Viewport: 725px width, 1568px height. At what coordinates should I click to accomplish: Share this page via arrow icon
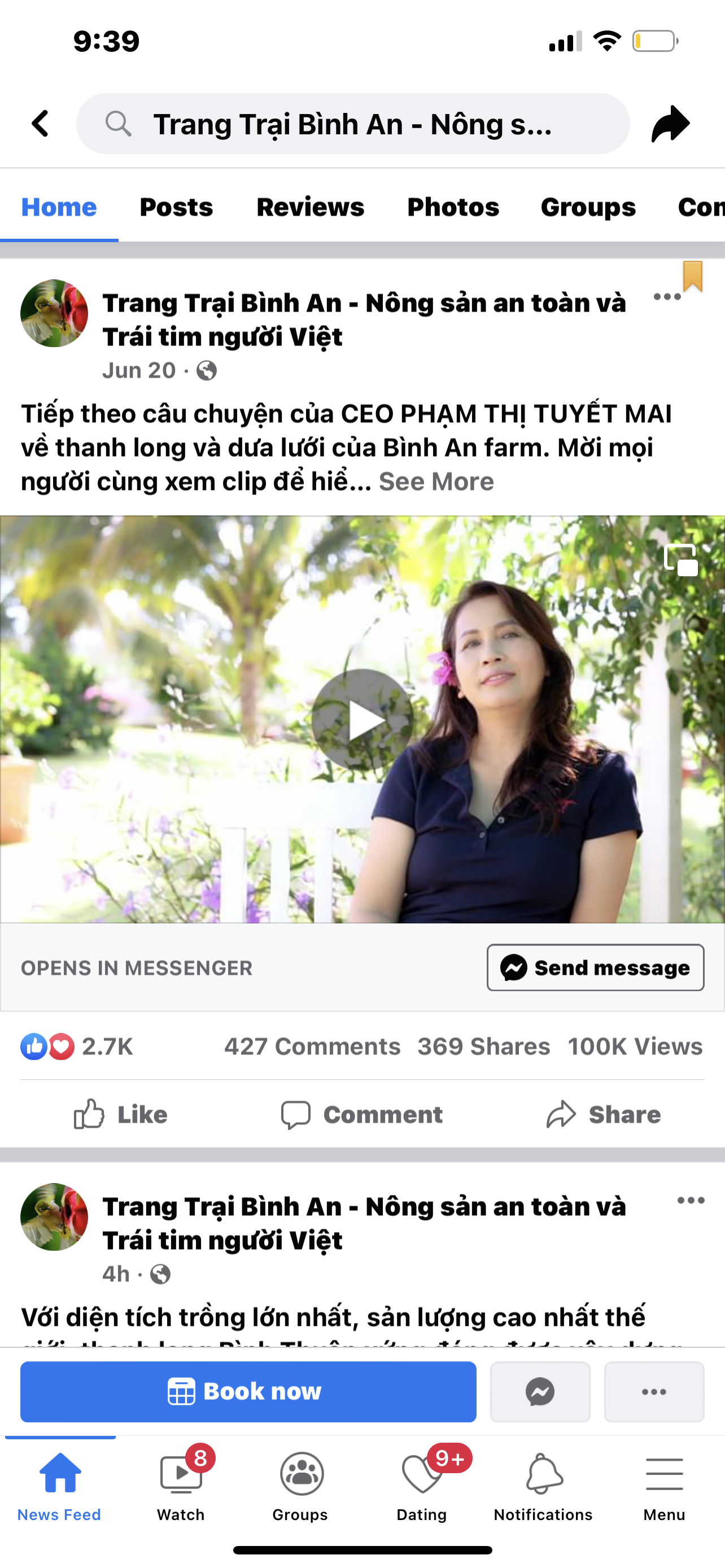[670, 124]
